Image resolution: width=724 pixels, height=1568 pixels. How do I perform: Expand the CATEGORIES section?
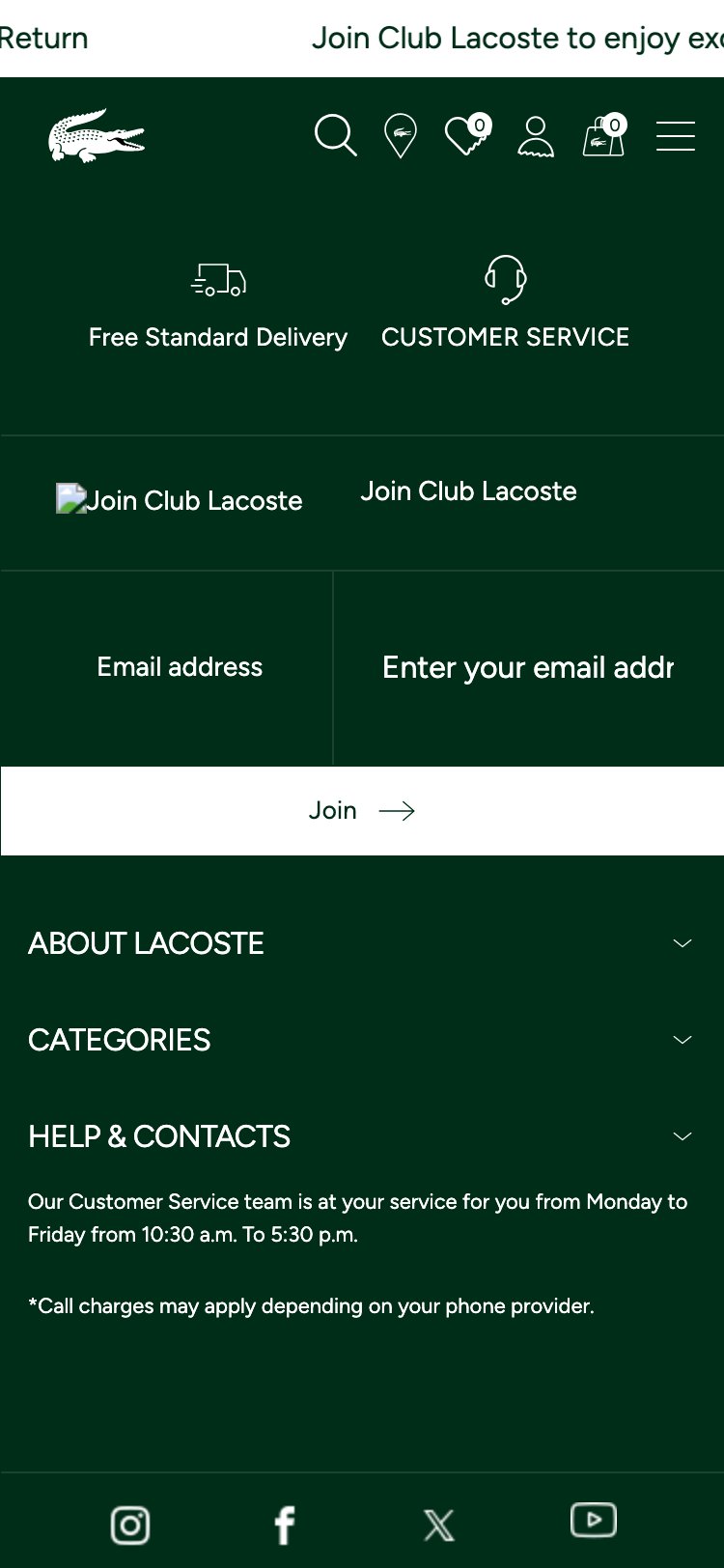click(362, 1040)
